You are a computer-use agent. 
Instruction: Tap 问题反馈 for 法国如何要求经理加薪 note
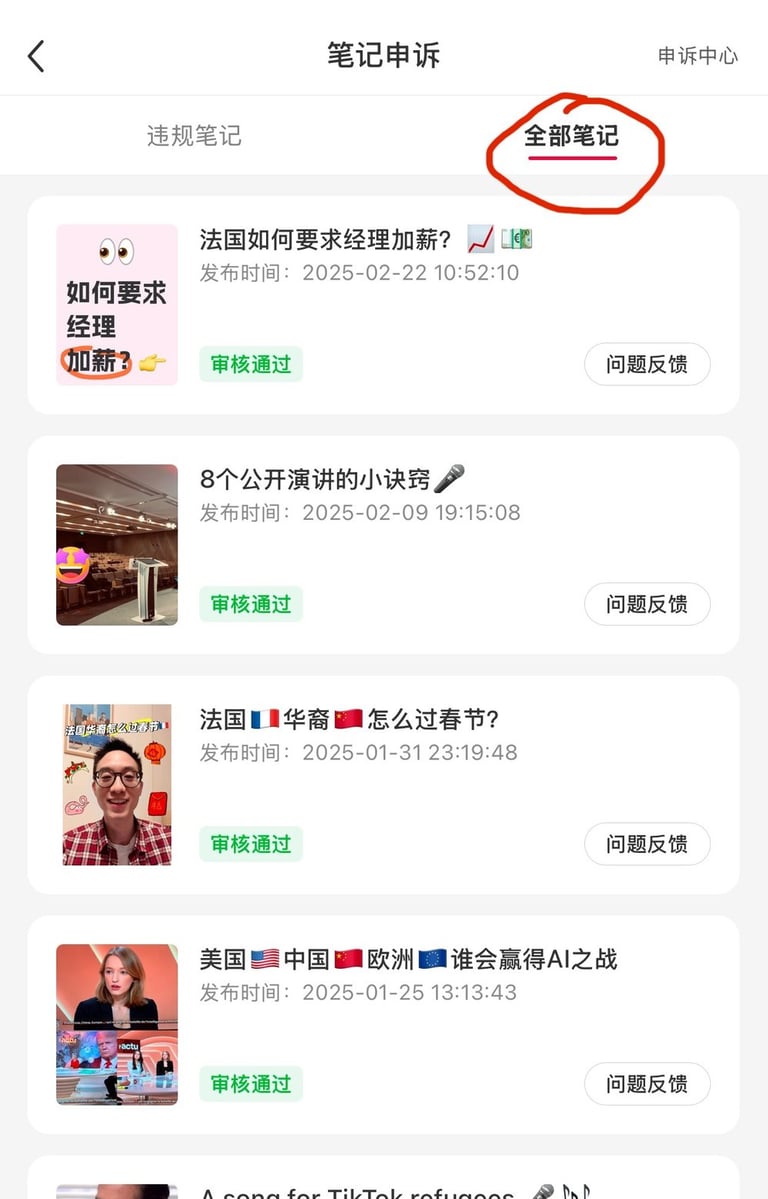coord(647,364)
